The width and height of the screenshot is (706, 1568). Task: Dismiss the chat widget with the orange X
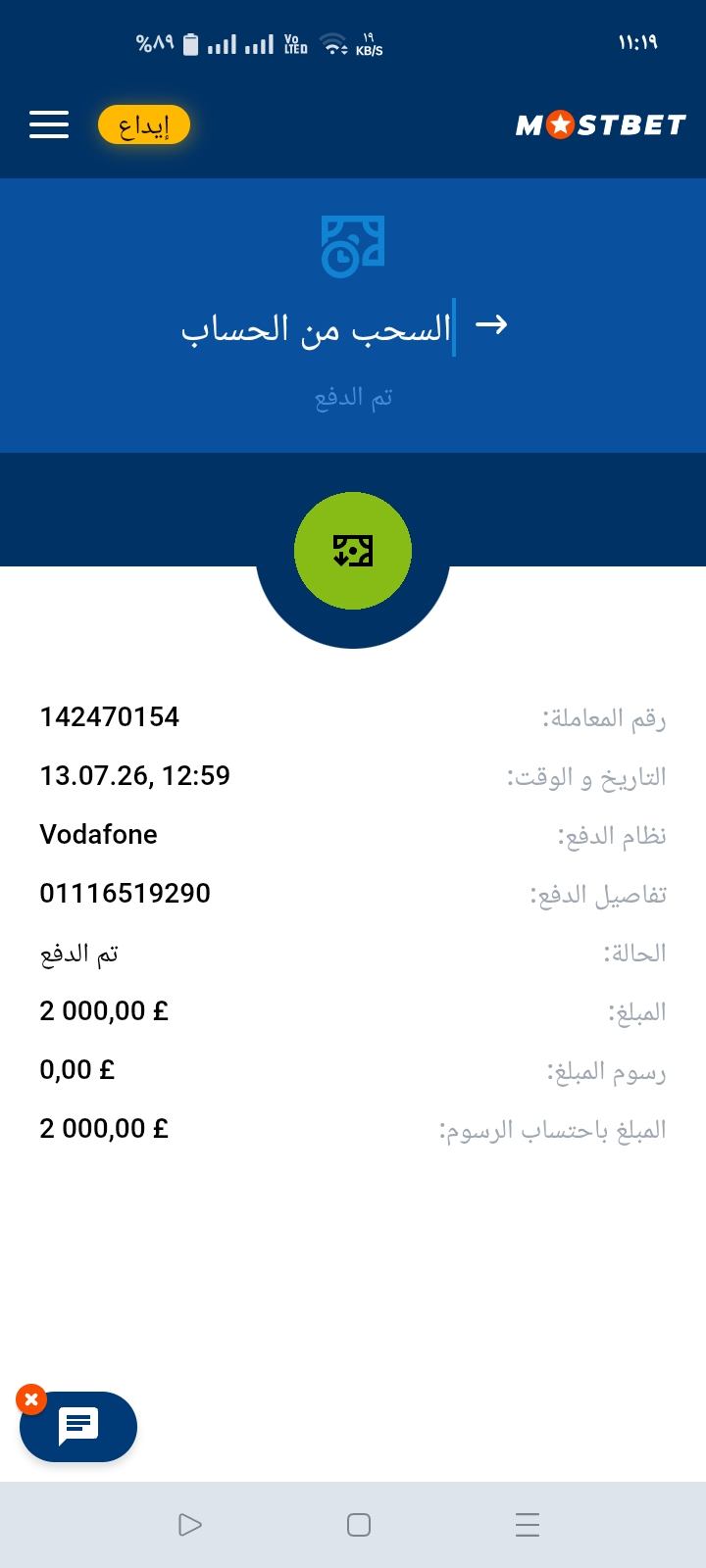click(x=31, y=1399)
